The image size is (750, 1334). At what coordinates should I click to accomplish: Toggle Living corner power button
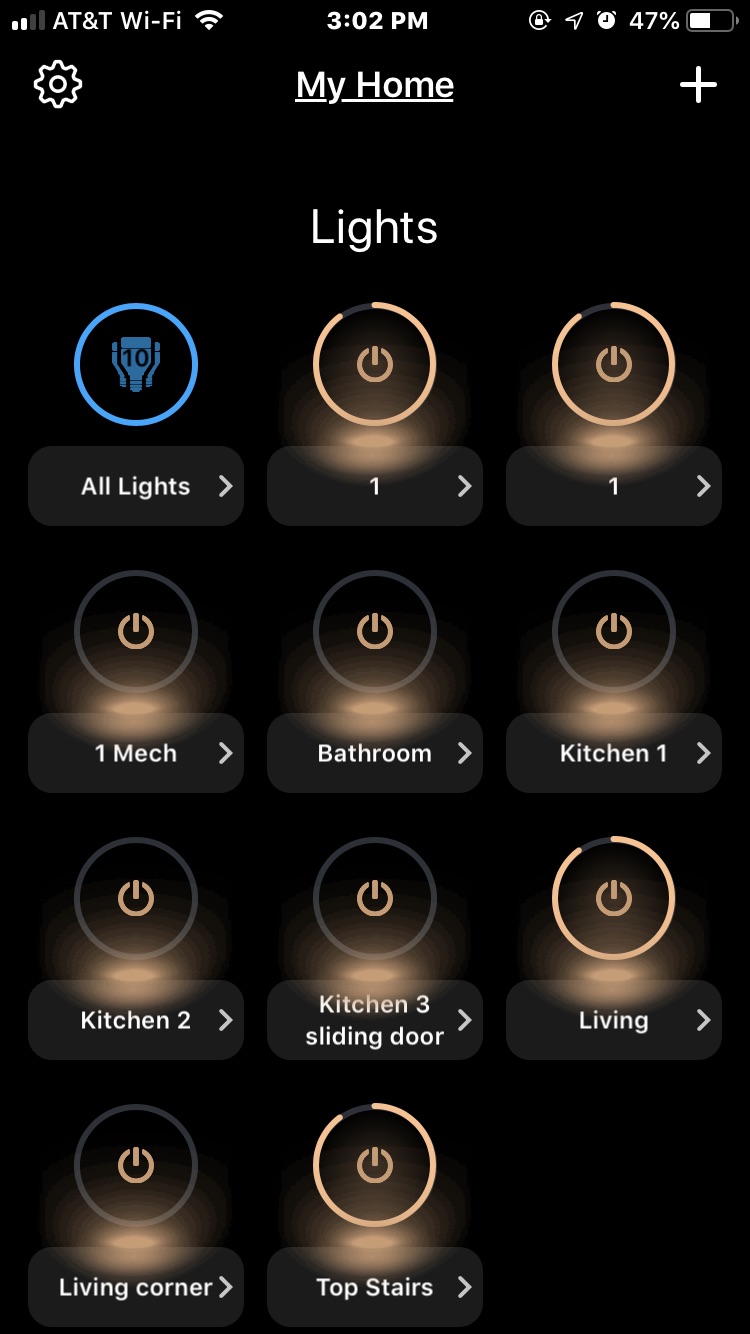(x=136, y=1166)
